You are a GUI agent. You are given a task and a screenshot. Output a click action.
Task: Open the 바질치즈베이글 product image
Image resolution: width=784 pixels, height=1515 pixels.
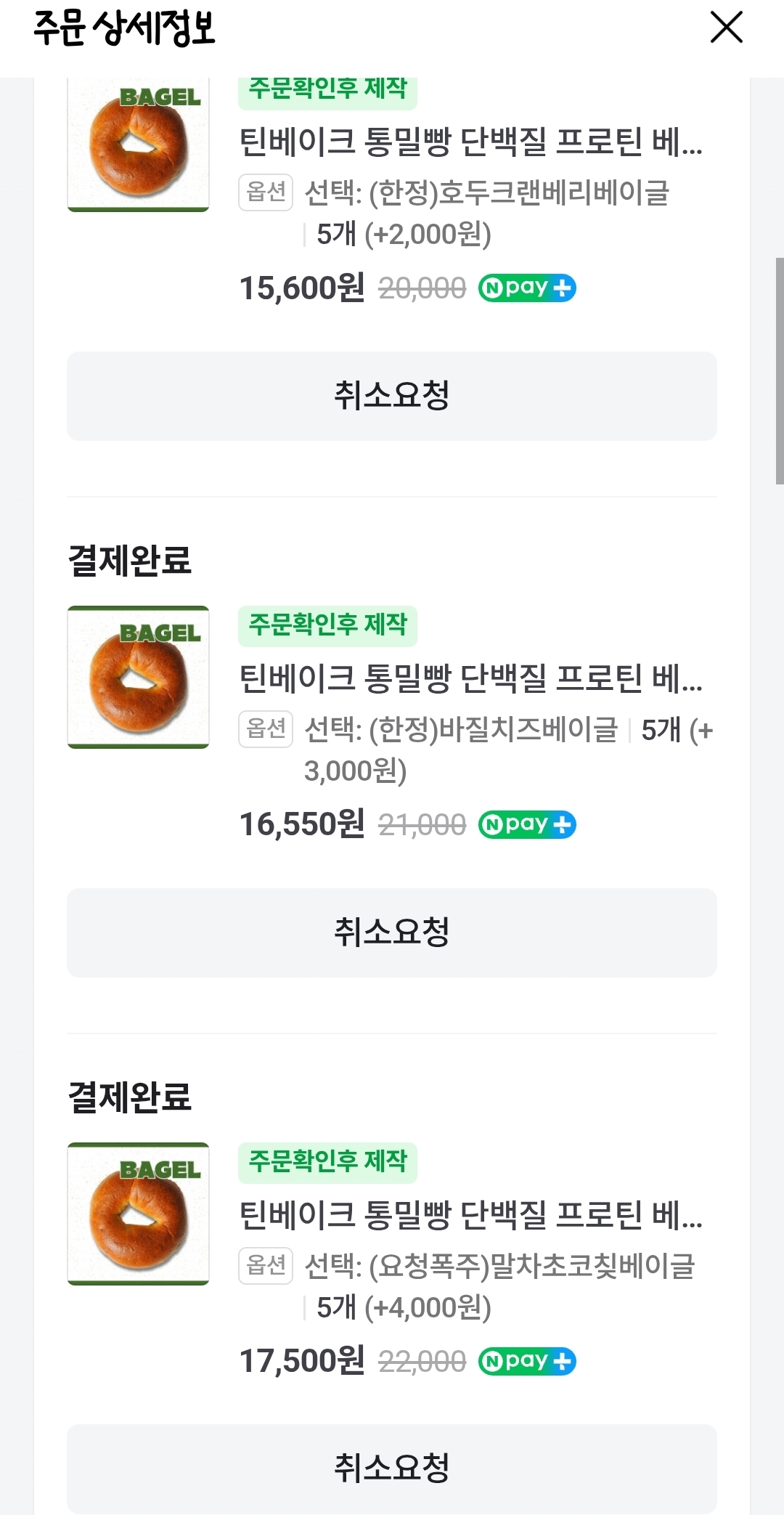coord(138,677)
